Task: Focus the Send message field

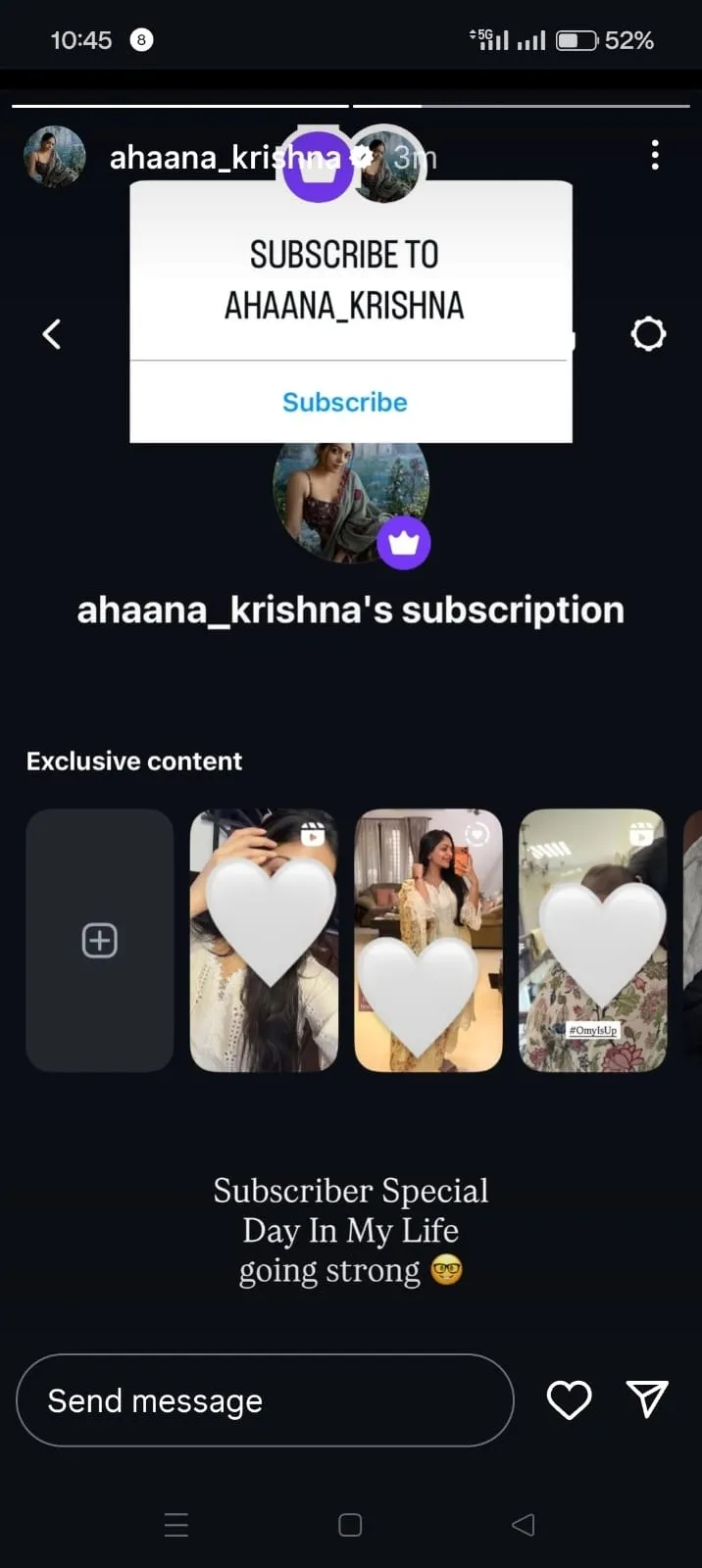Action: 265,1400
